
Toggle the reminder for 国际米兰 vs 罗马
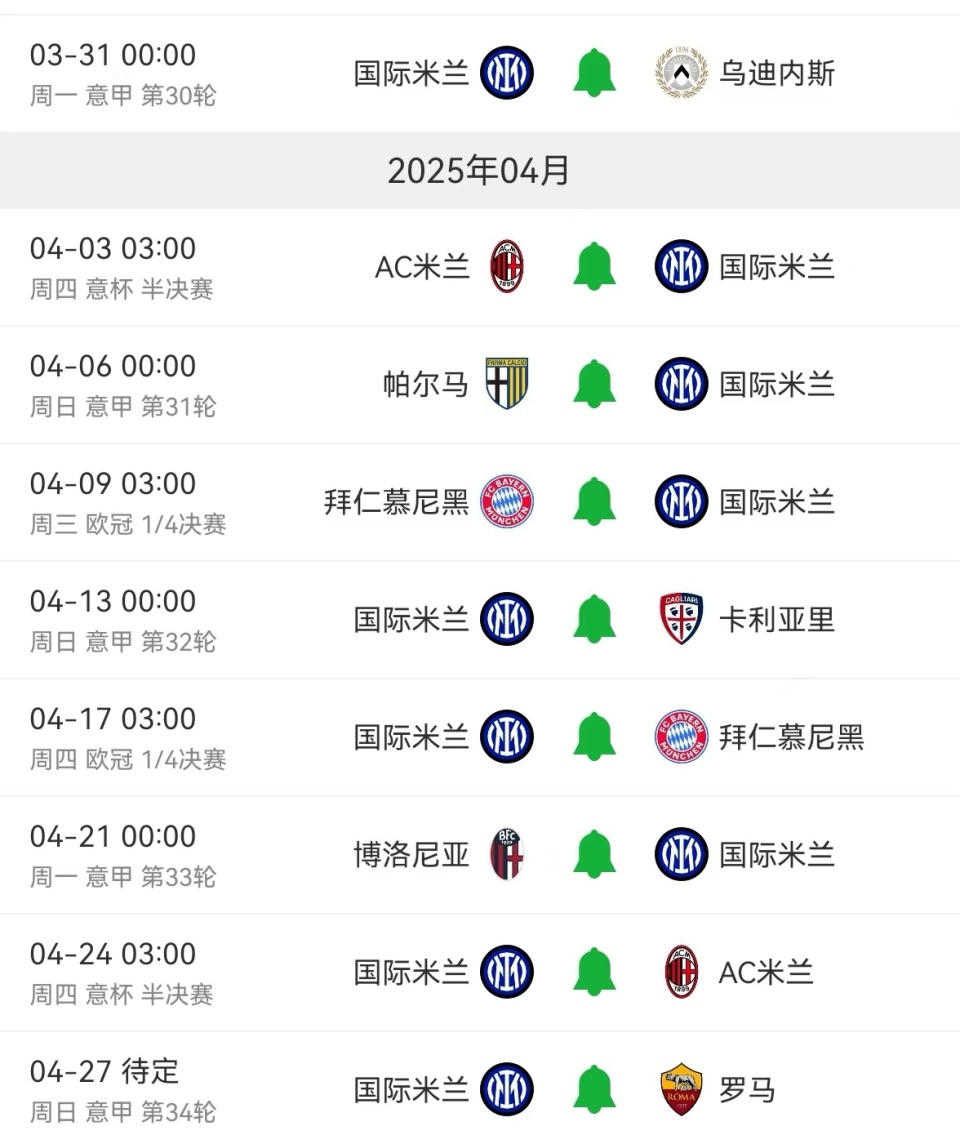point(594,1088)
